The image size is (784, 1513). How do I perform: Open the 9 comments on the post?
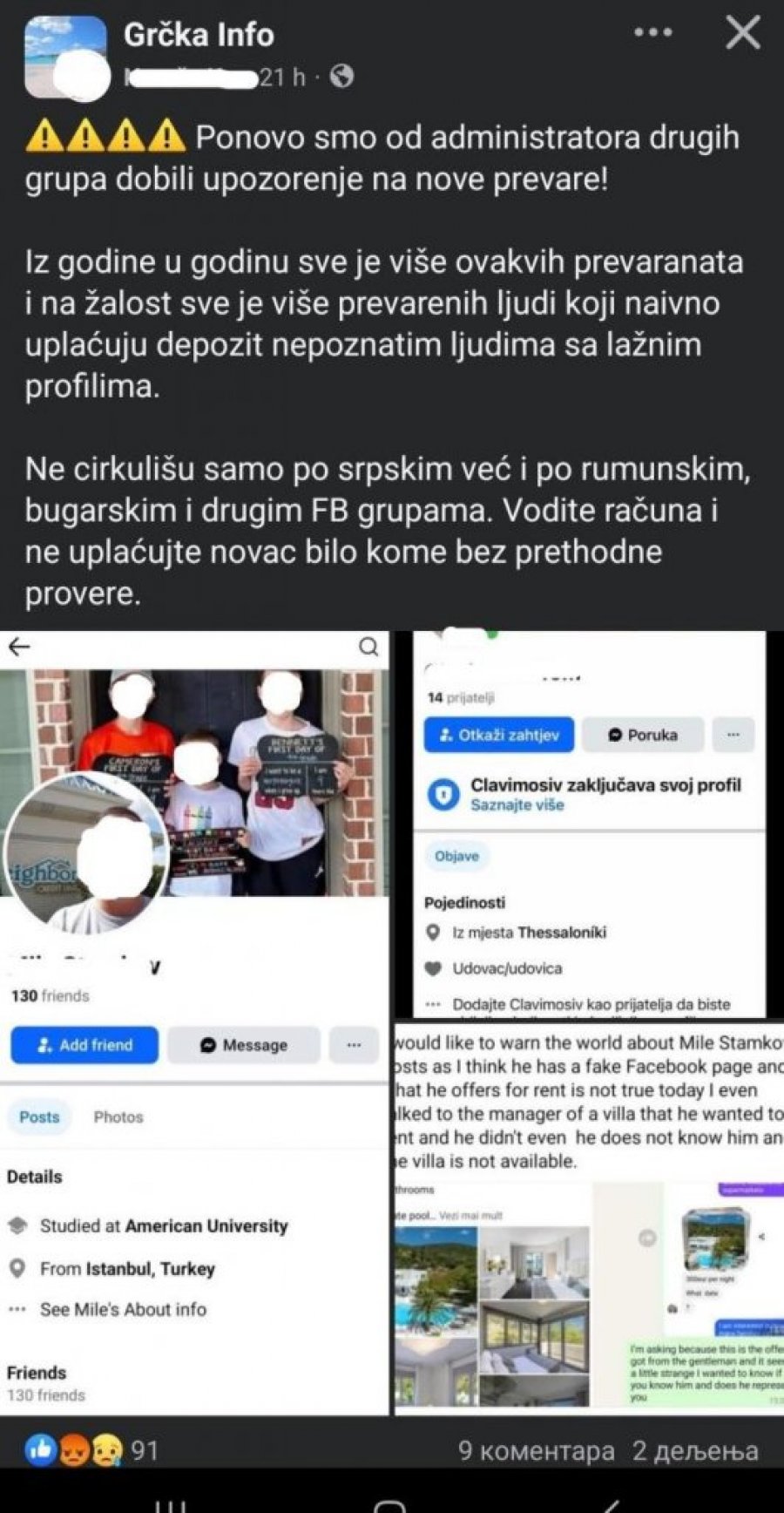(x=536, y=1451)
